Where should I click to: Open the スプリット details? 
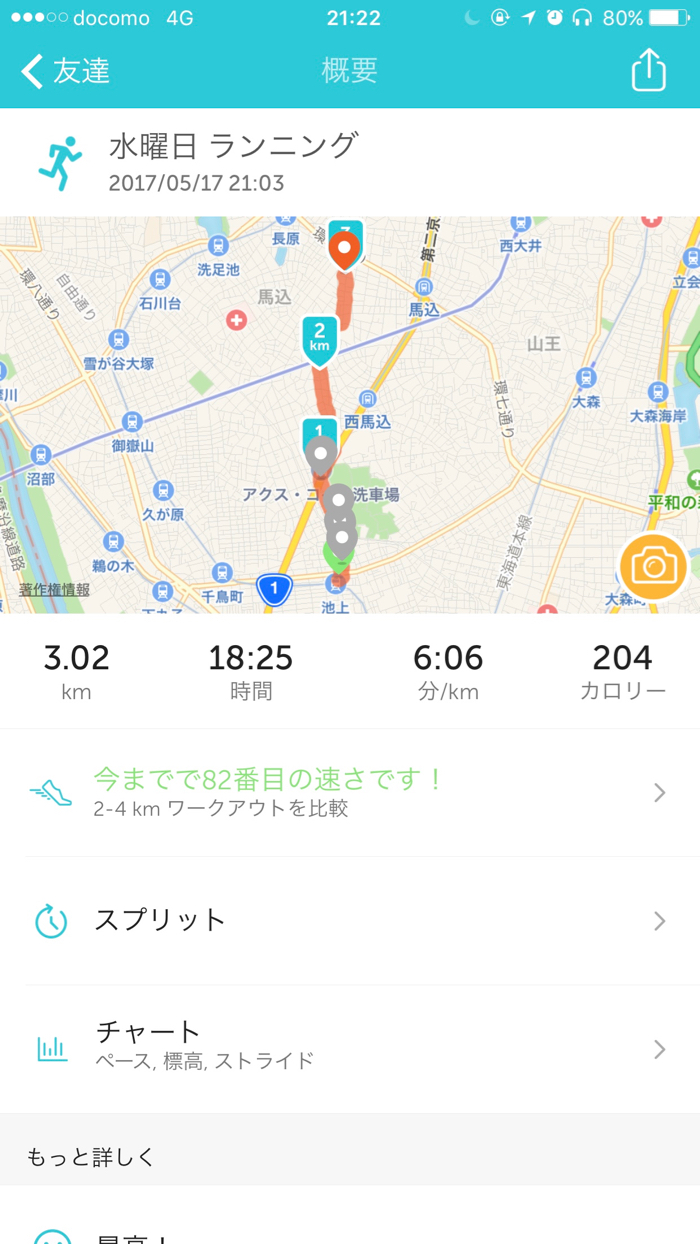pos(350,921)
